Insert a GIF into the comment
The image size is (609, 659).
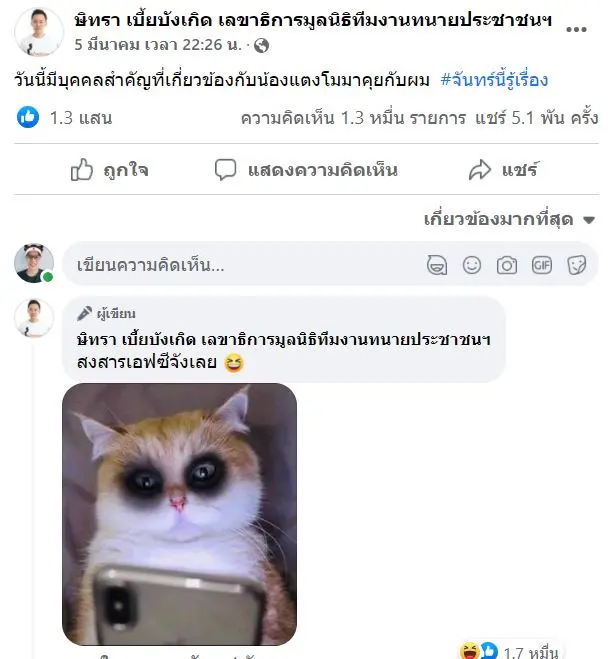point(542,265)
